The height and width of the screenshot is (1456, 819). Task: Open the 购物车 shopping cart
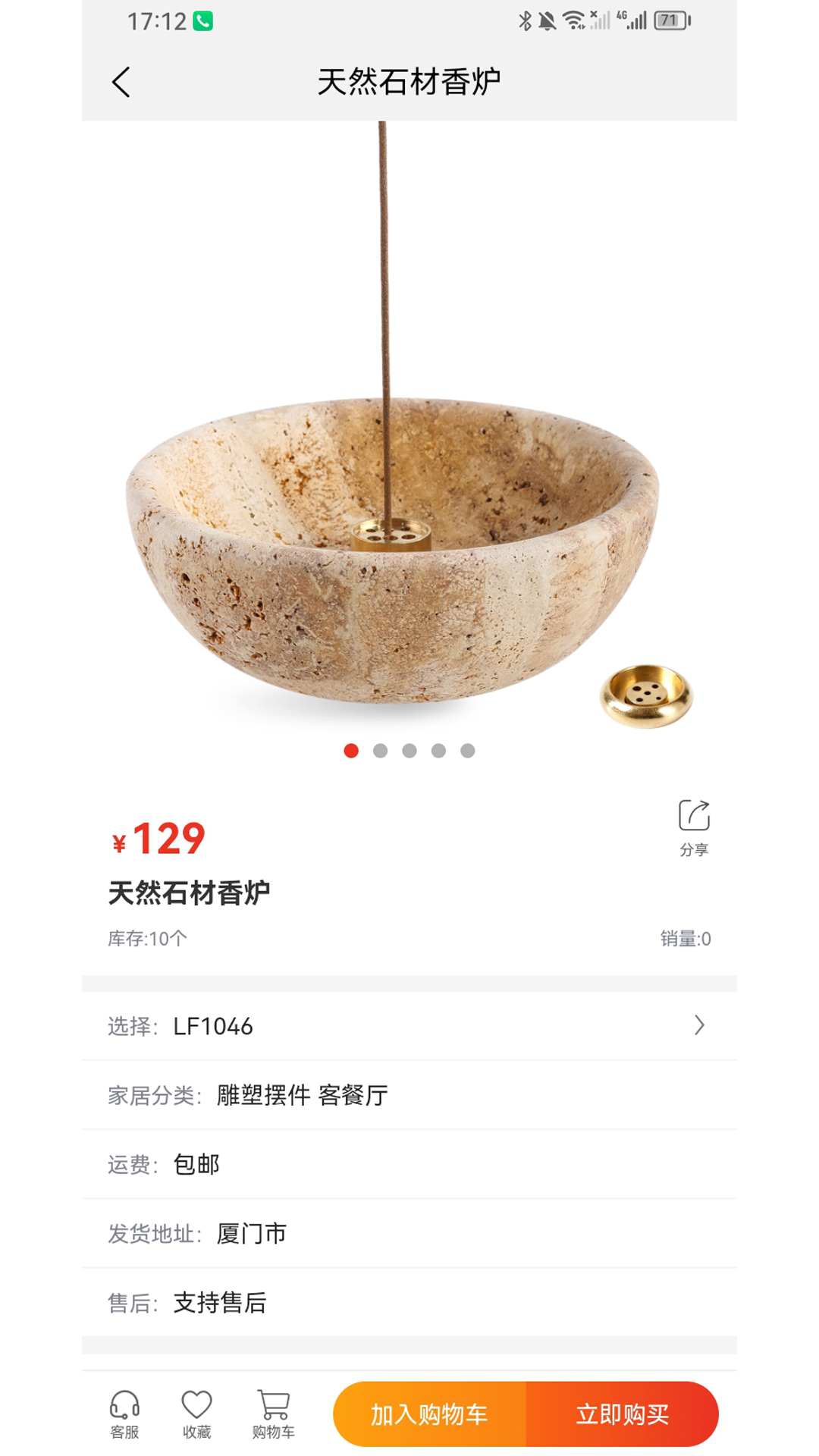pyautogui.click(x=273, y=1414)
